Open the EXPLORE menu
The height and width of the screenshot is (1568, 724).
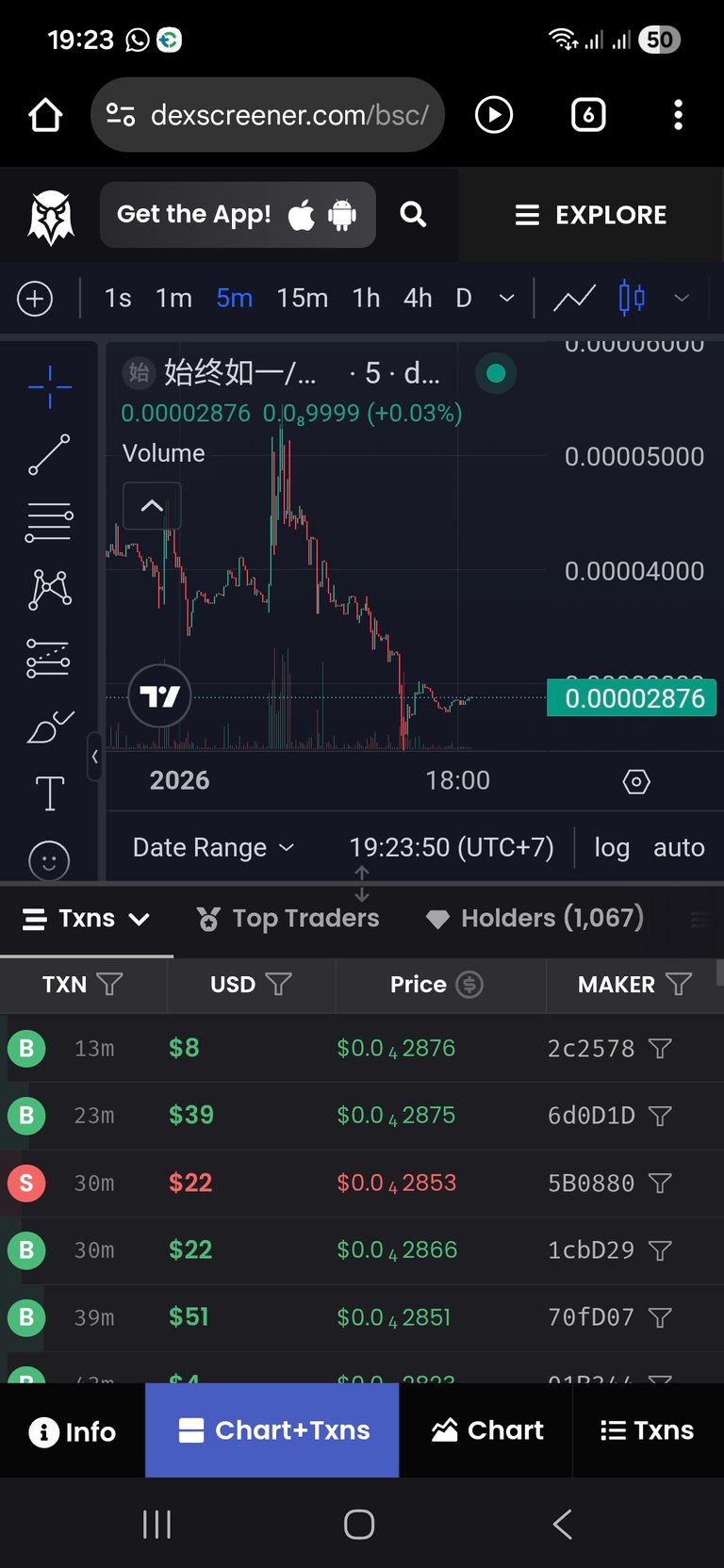[591, 215]
